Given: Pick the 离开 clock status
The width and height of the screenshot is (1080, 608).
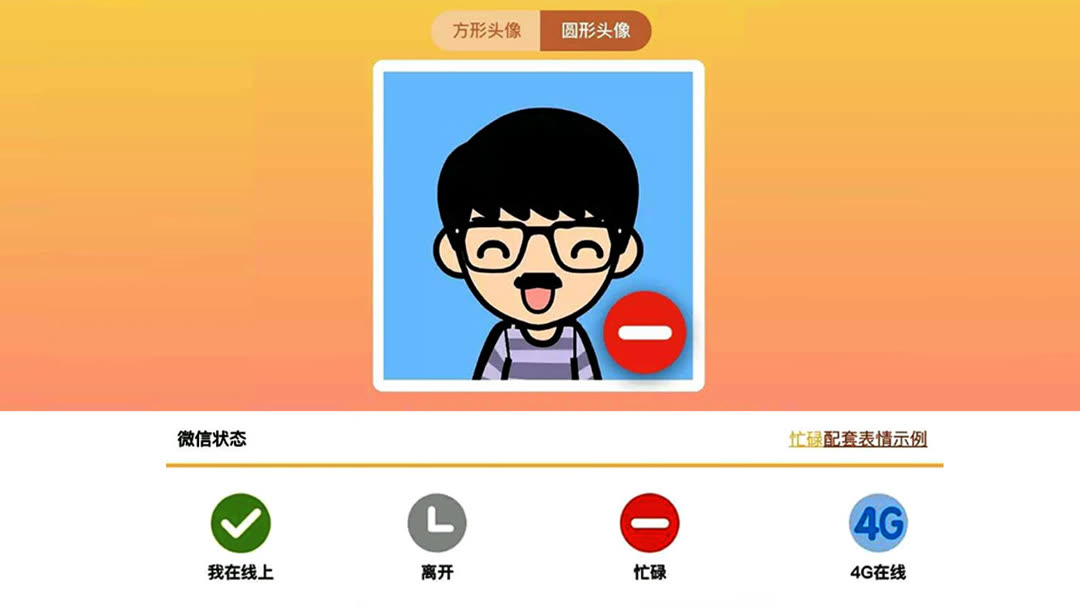Looking at the screenshot, I should [x=437, y=524].
